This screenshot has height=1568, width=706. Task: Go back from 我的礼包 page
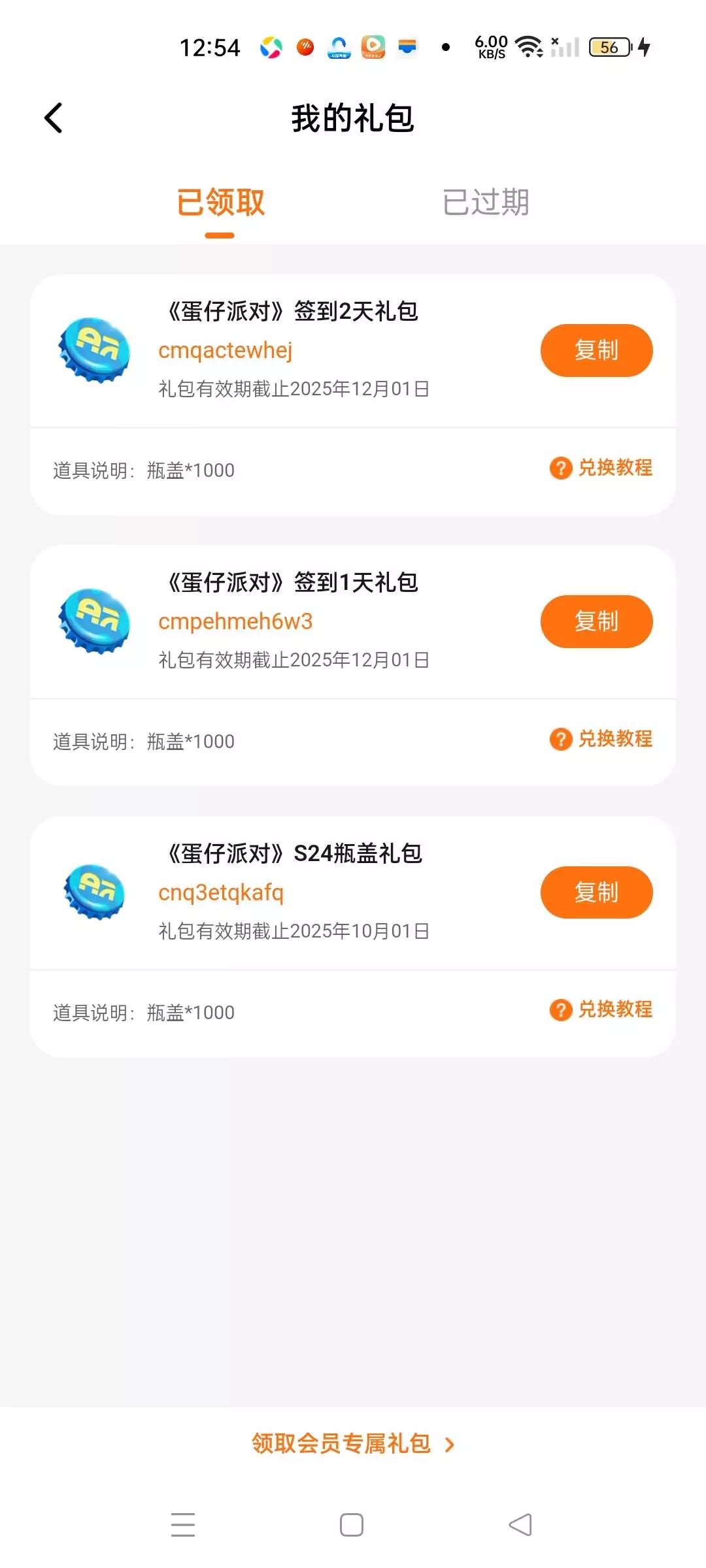pyautogui.click(x=54, y=118)
